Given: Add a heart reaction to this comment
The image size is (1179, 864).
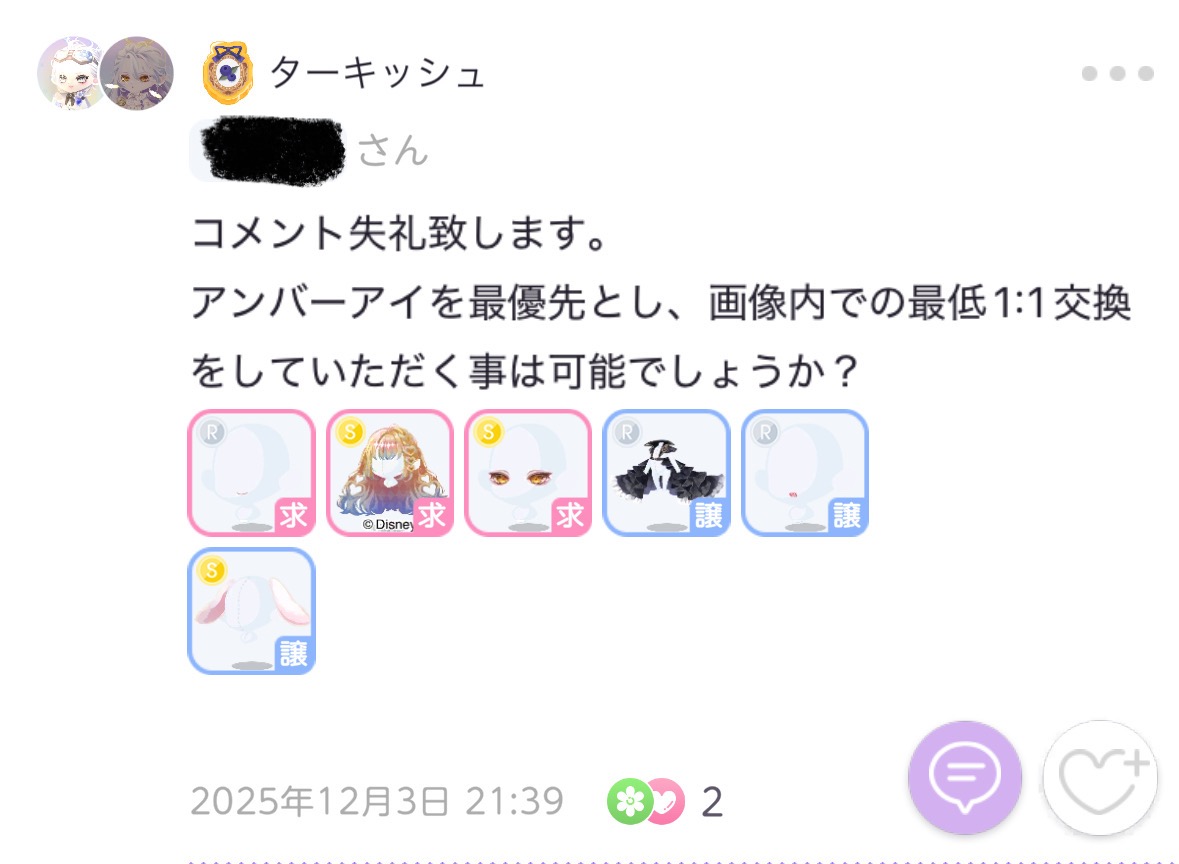Looking at the screenshot, I should [x=1100, y=777].
